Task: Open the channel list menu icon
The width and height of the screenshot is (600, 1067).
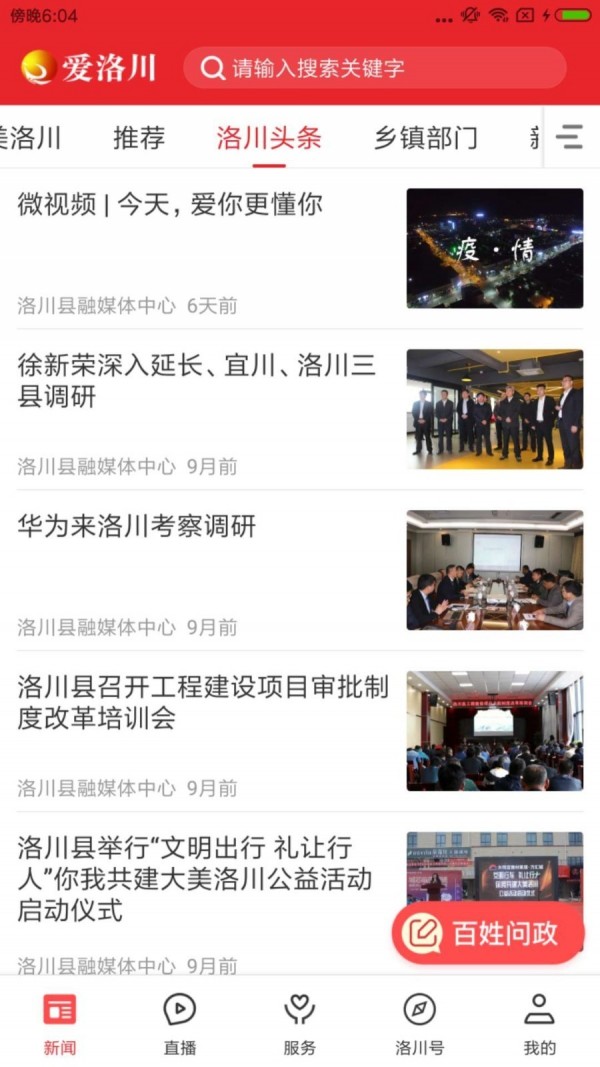Action: tap(570, 137)
